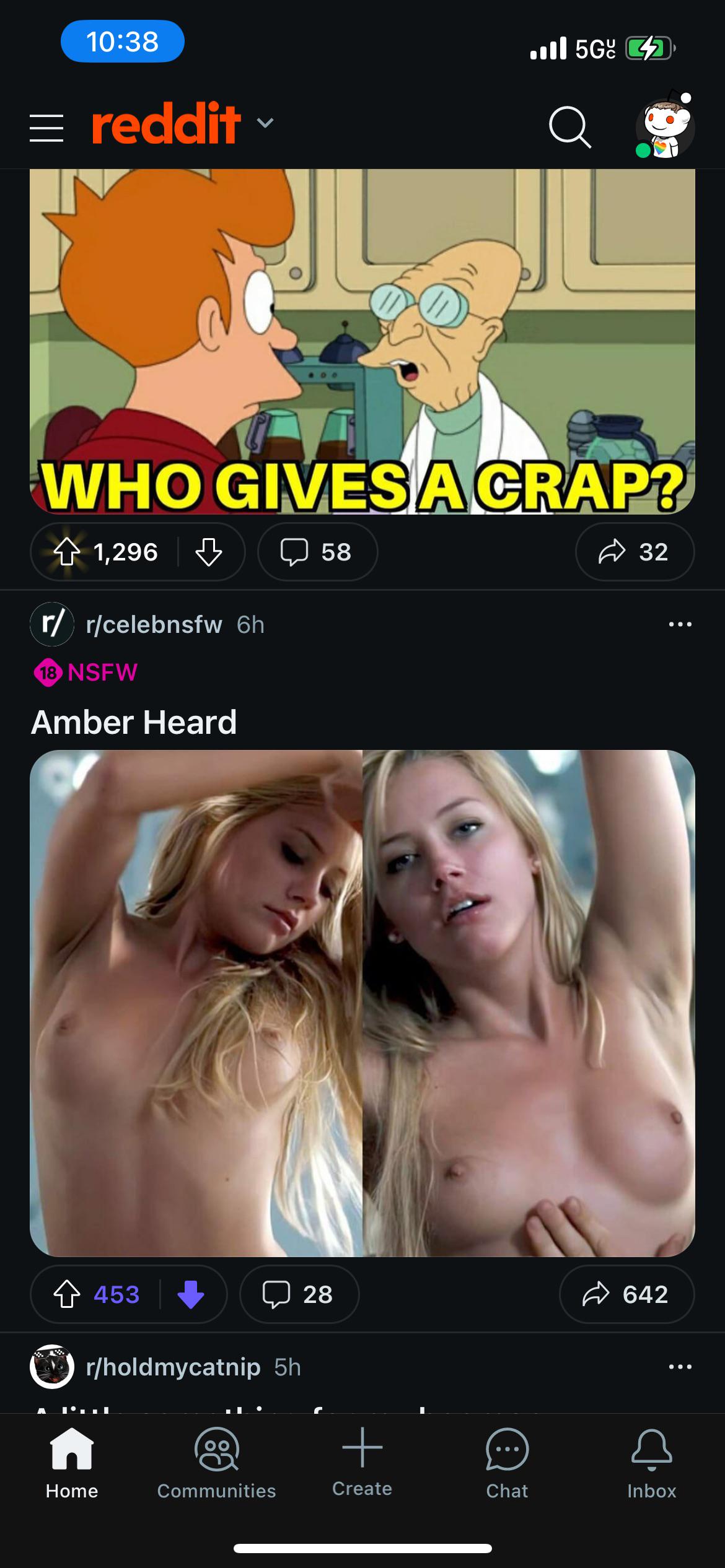Share the post with 642 shares
The image size is (725, 1568).
coord(626,1294)
